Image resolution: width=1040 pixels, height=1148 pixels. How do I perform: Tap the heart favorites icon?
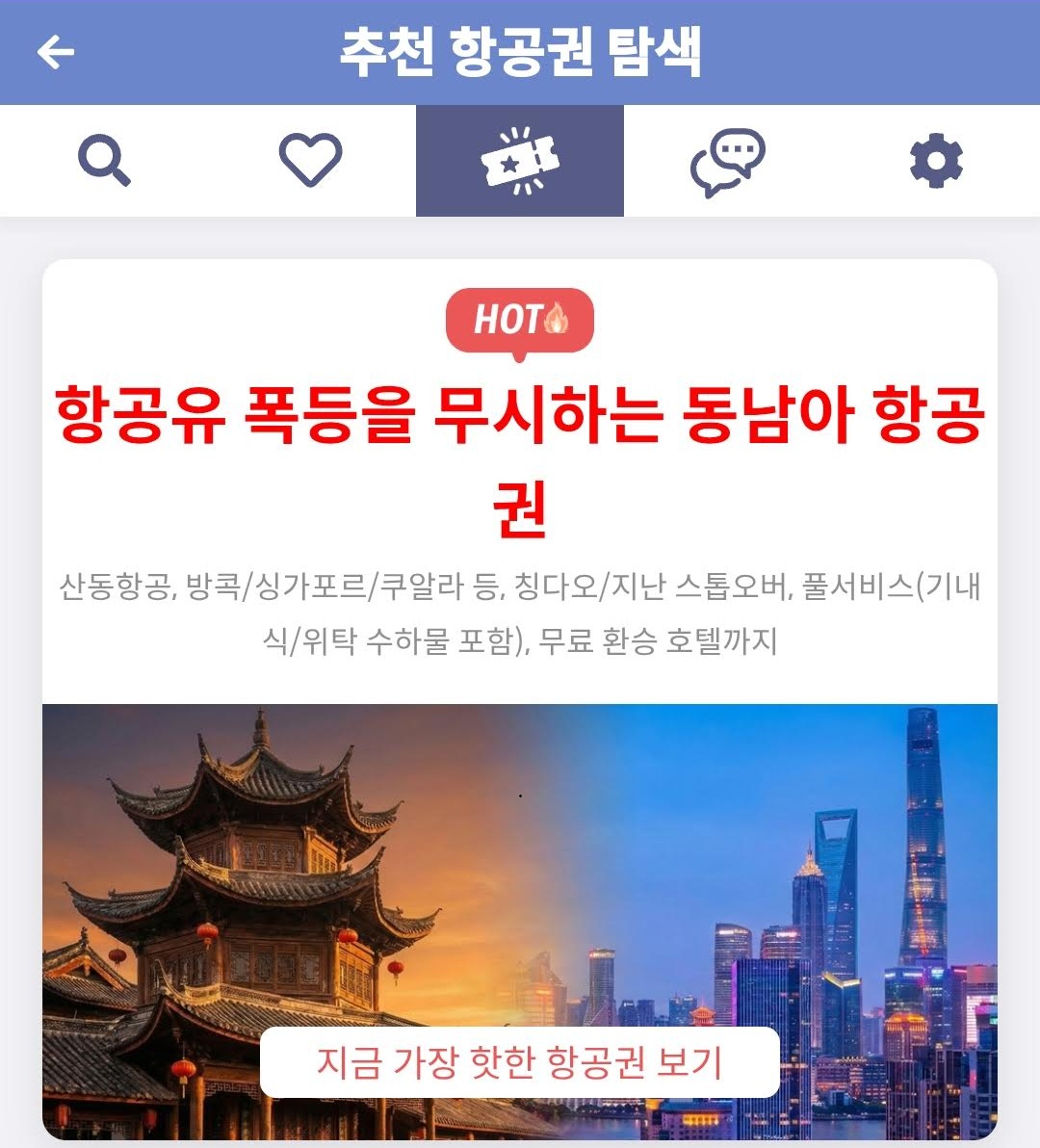click(312, 160)
